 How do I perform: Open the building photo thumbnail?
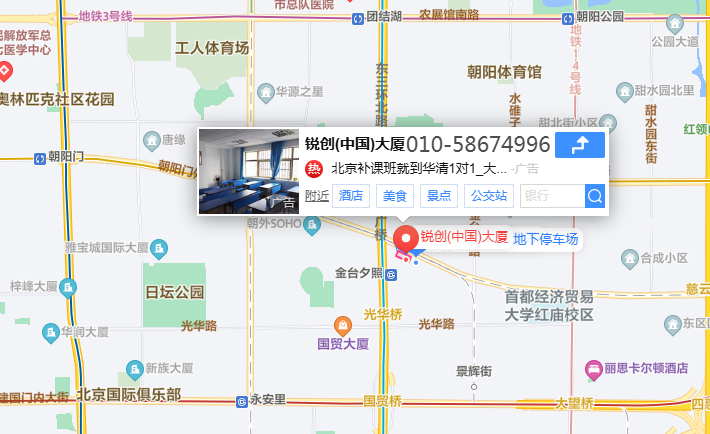click(250, 171)
